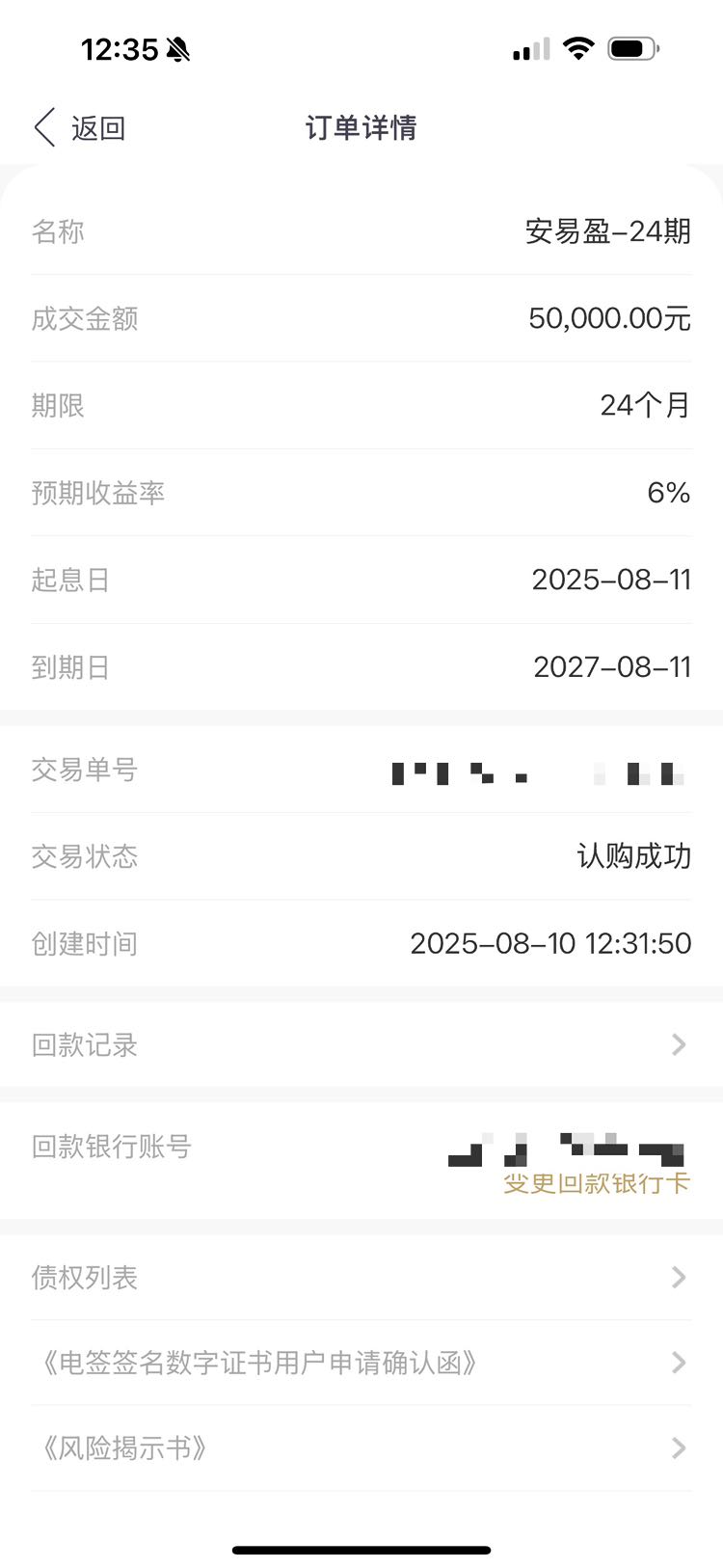Open the 回款记录 row
The height and width of the screenshot is (1568, 723).
pyautogui.click(x=361, y=1044)
